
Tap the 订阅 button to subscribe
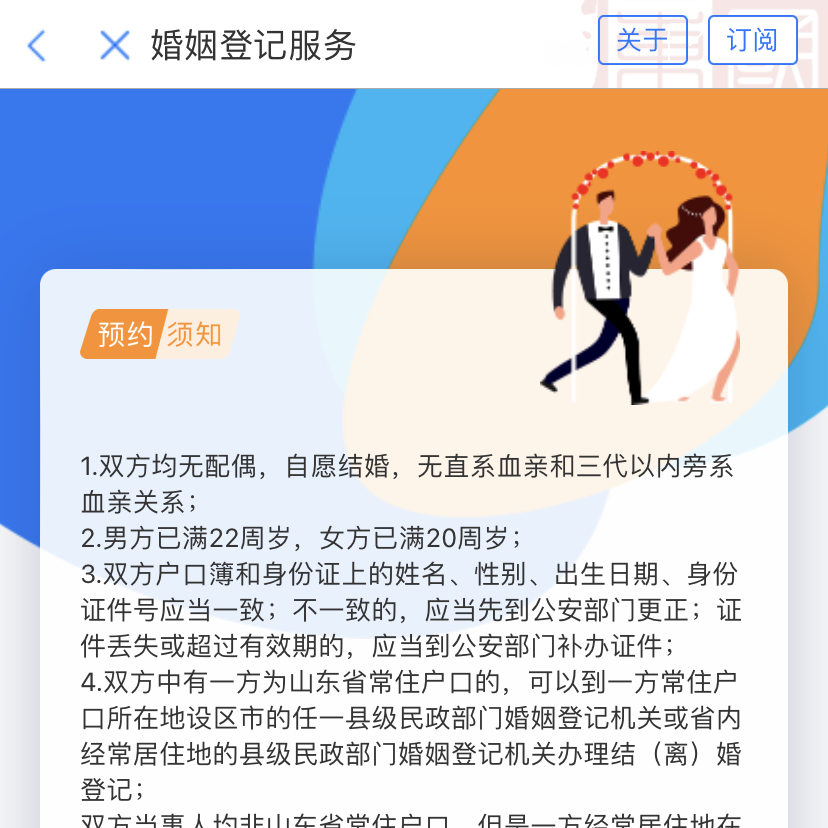point(752,41)
